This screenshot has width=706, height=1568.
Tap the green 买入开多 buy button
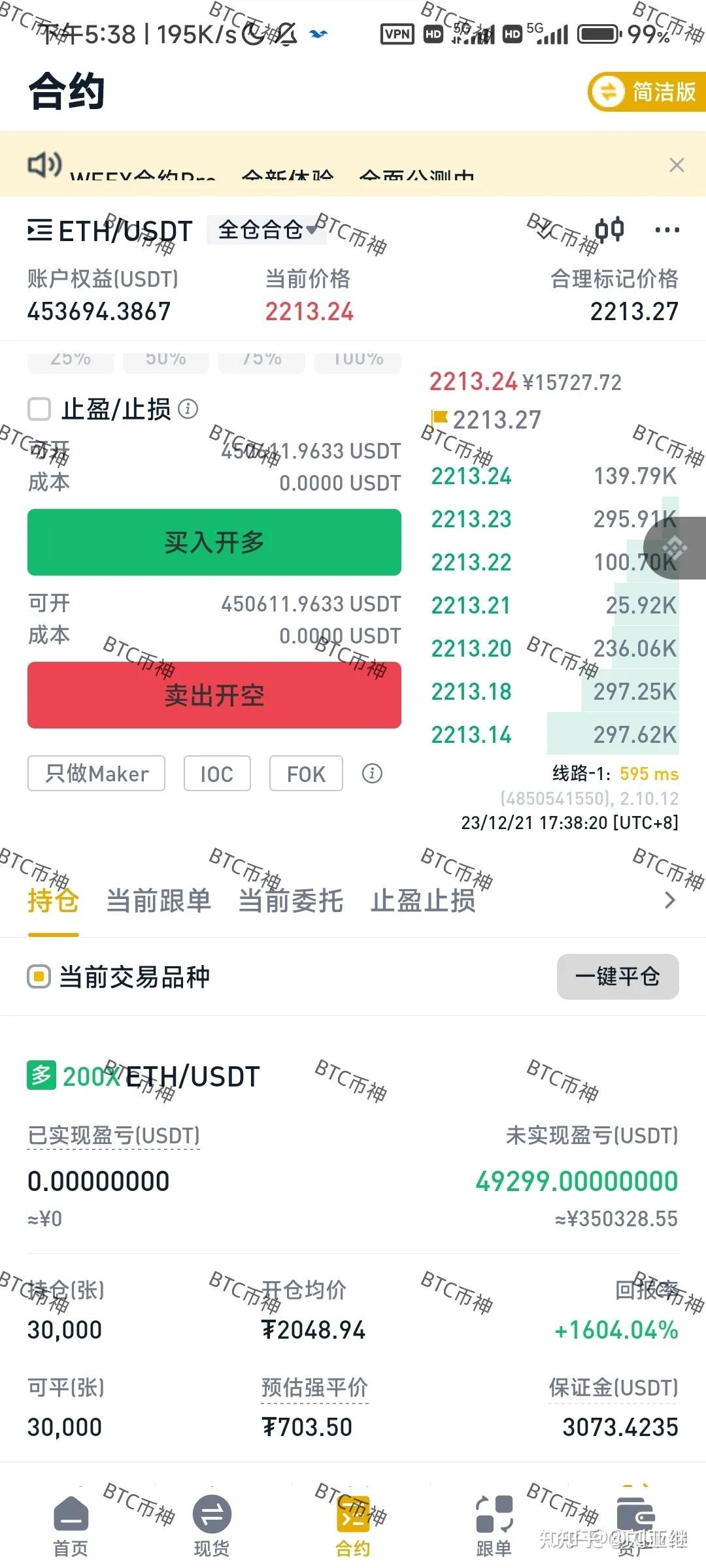click(x=214, y=542)
